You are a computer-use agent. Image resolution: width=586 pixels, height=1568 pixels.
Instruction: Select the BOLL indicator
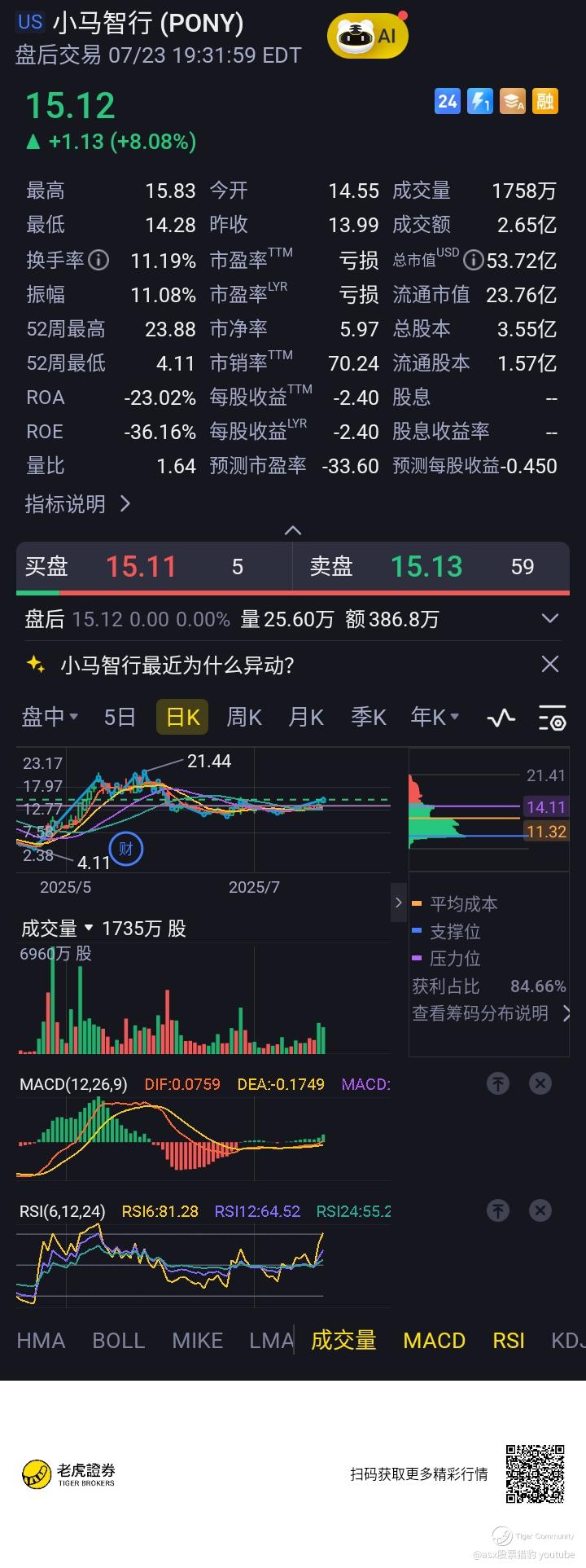(x=119, y=1341)
